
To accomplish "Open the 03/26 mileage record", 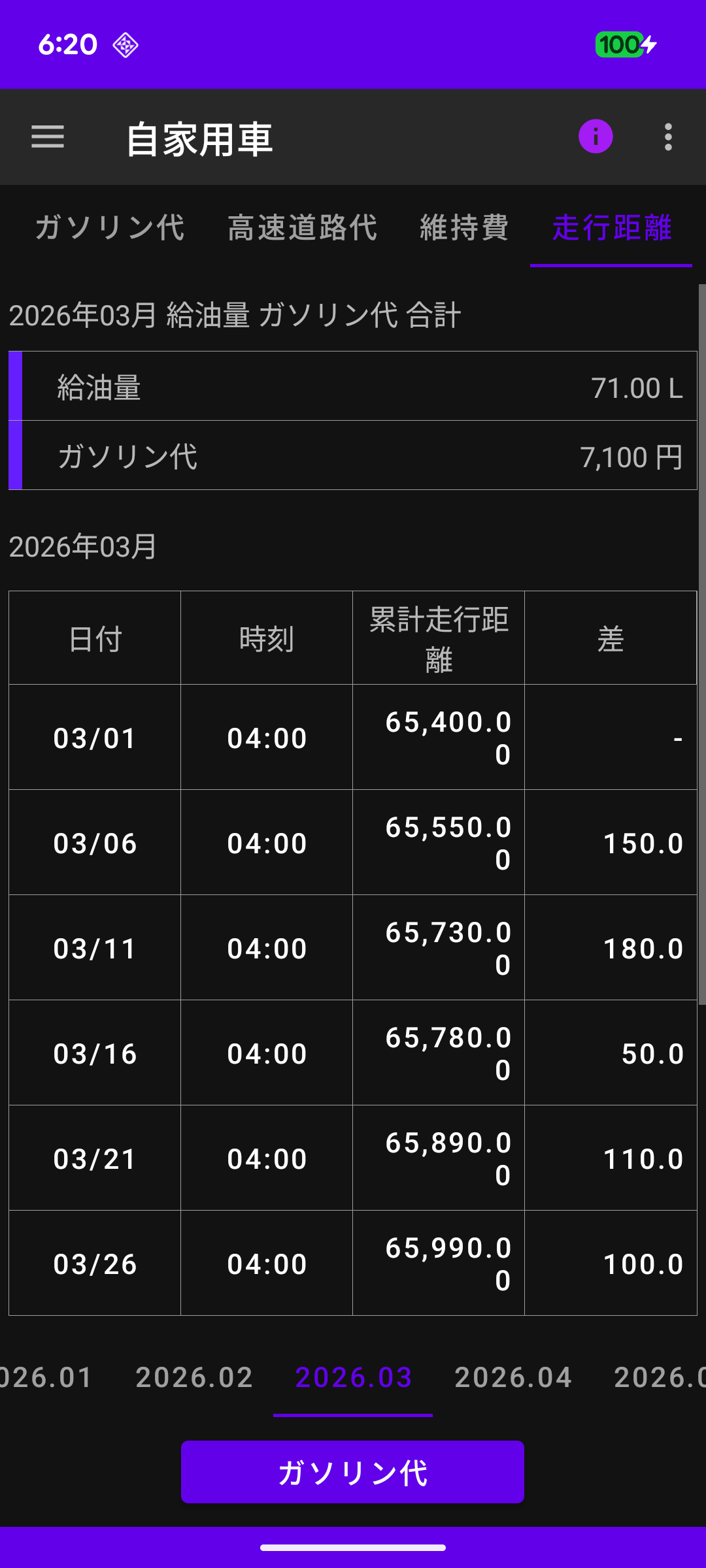I will click(353, 1264).
